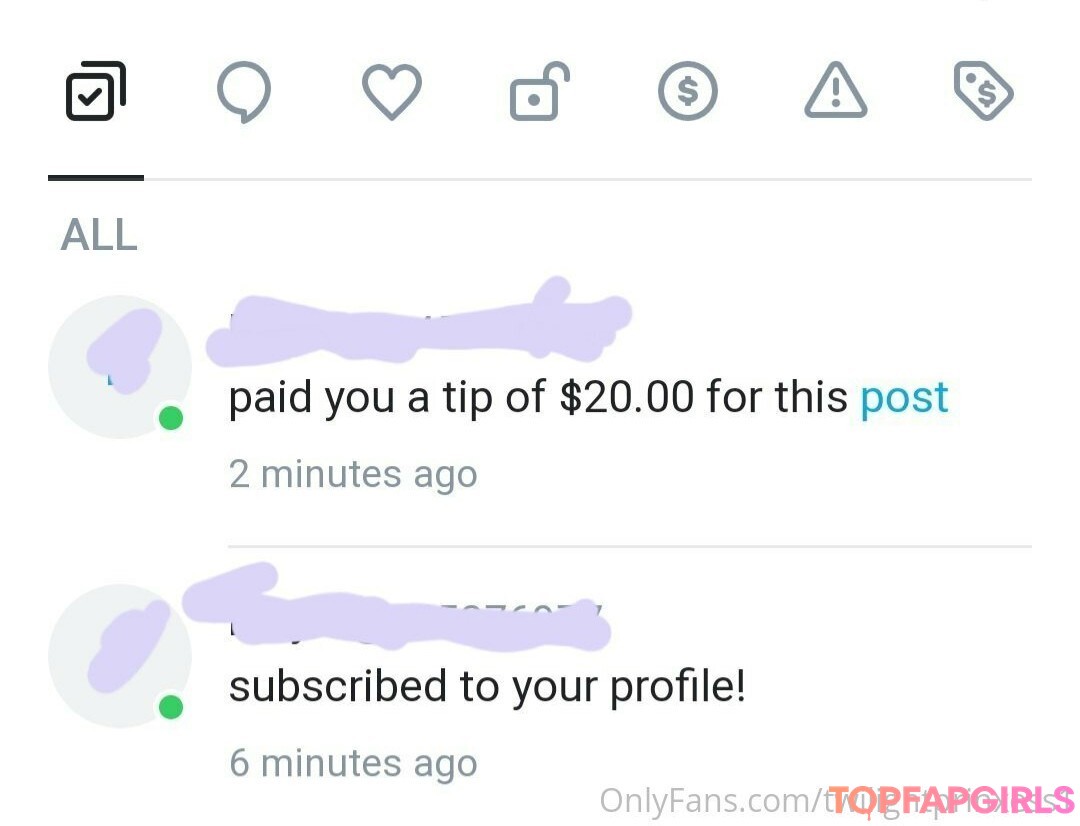Open the tipped post link
The height and width of the screenshot is (826, 1080).
pyautogui.click(x=904, y=398)
